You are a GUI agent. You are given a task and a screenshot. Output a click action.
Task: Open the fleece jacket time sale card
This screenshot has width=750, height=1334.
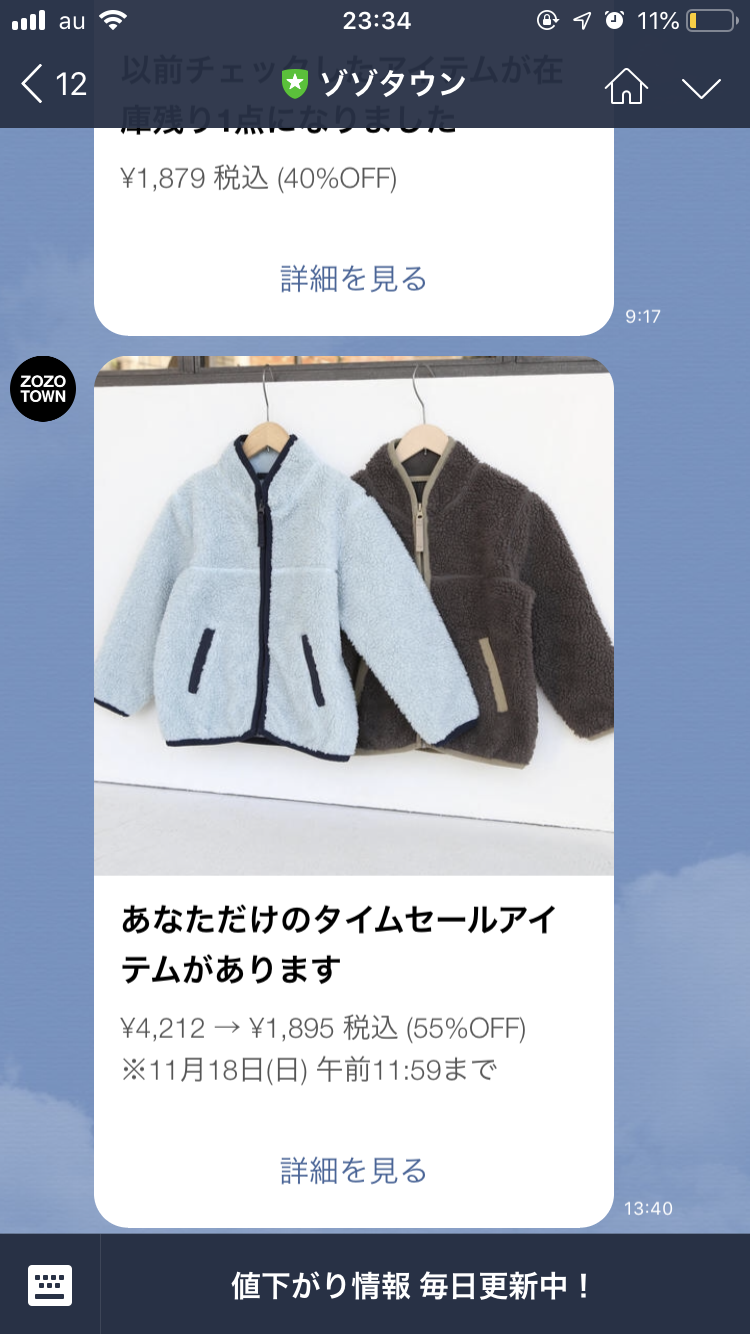353,615
